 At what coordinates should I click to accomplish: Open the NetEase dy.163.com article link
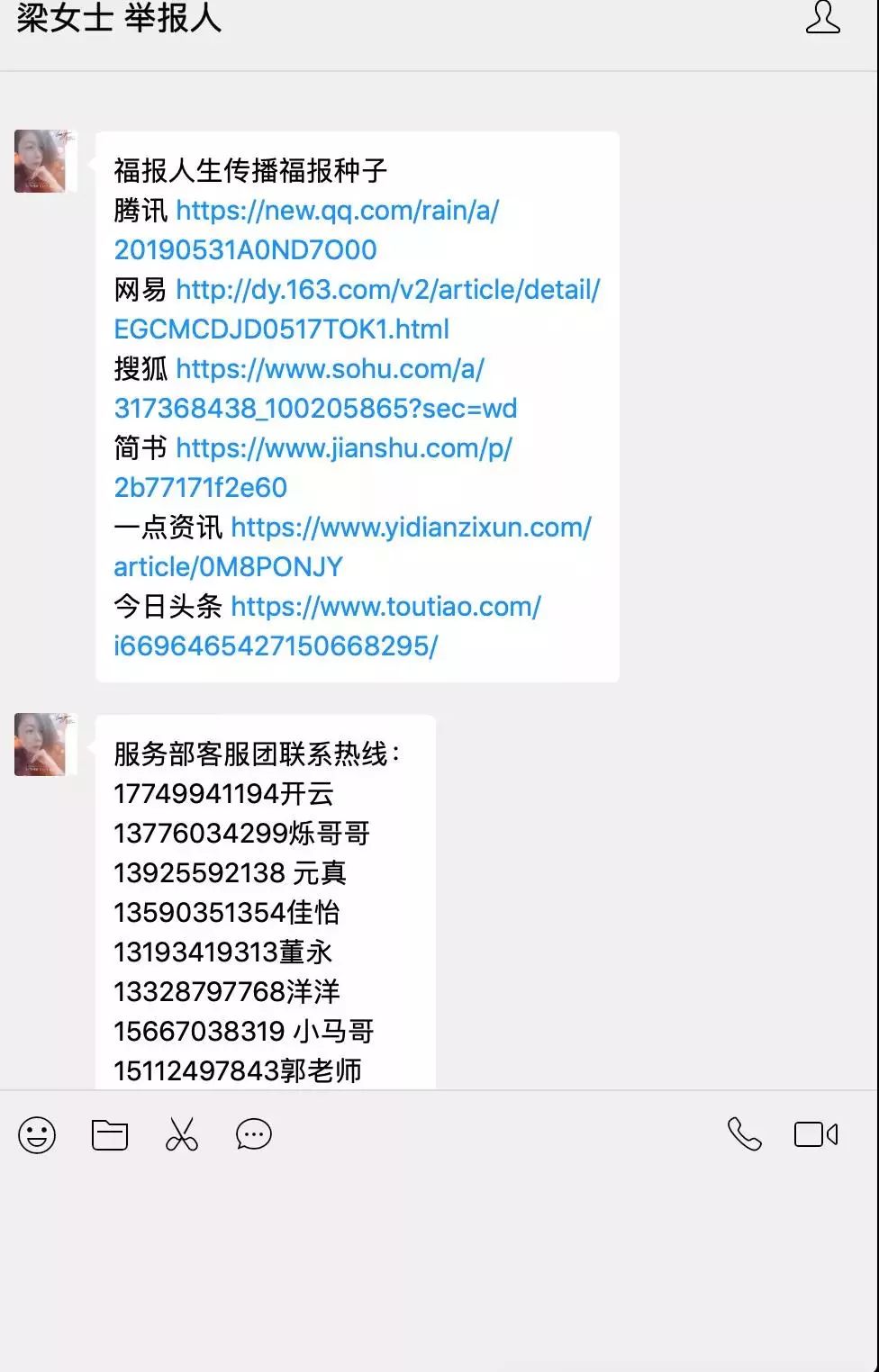coord(387,290)
